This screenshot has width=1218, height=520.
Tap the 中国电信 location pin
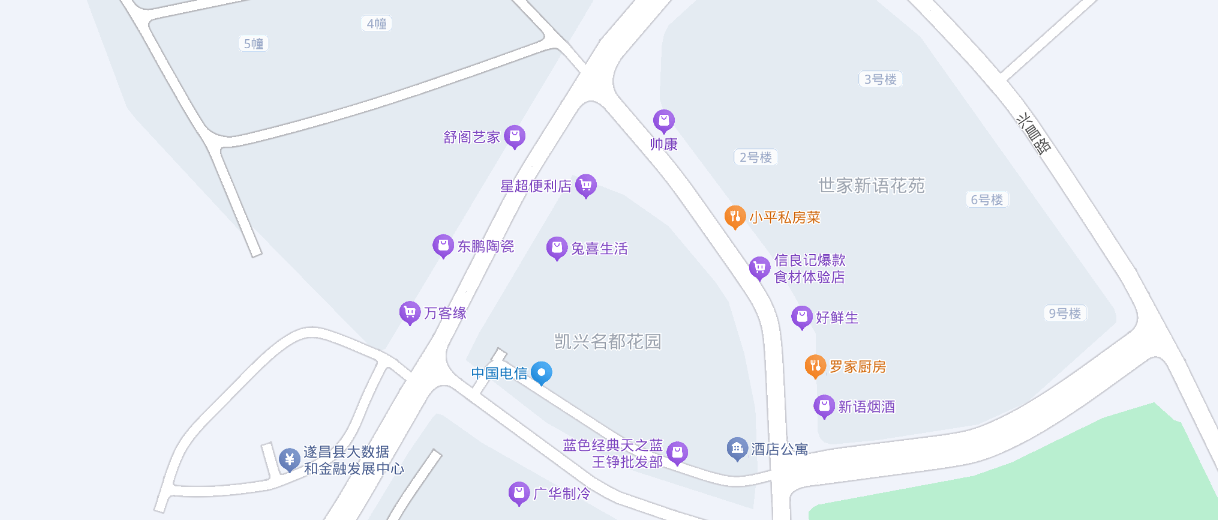click(x=541, y=372)
